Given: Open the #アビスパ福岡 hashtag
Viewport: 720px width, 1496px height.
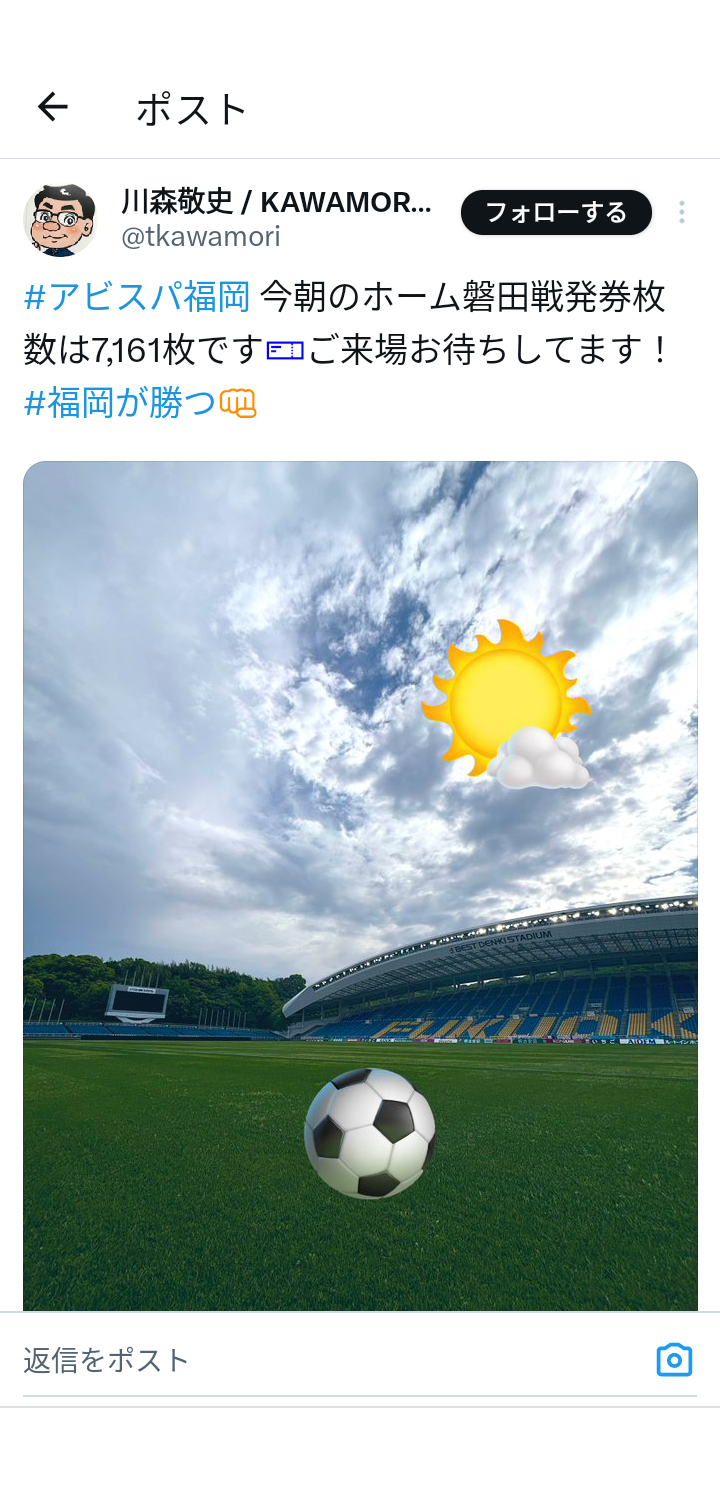Looking at the screenshot, I should pos(136,297).
